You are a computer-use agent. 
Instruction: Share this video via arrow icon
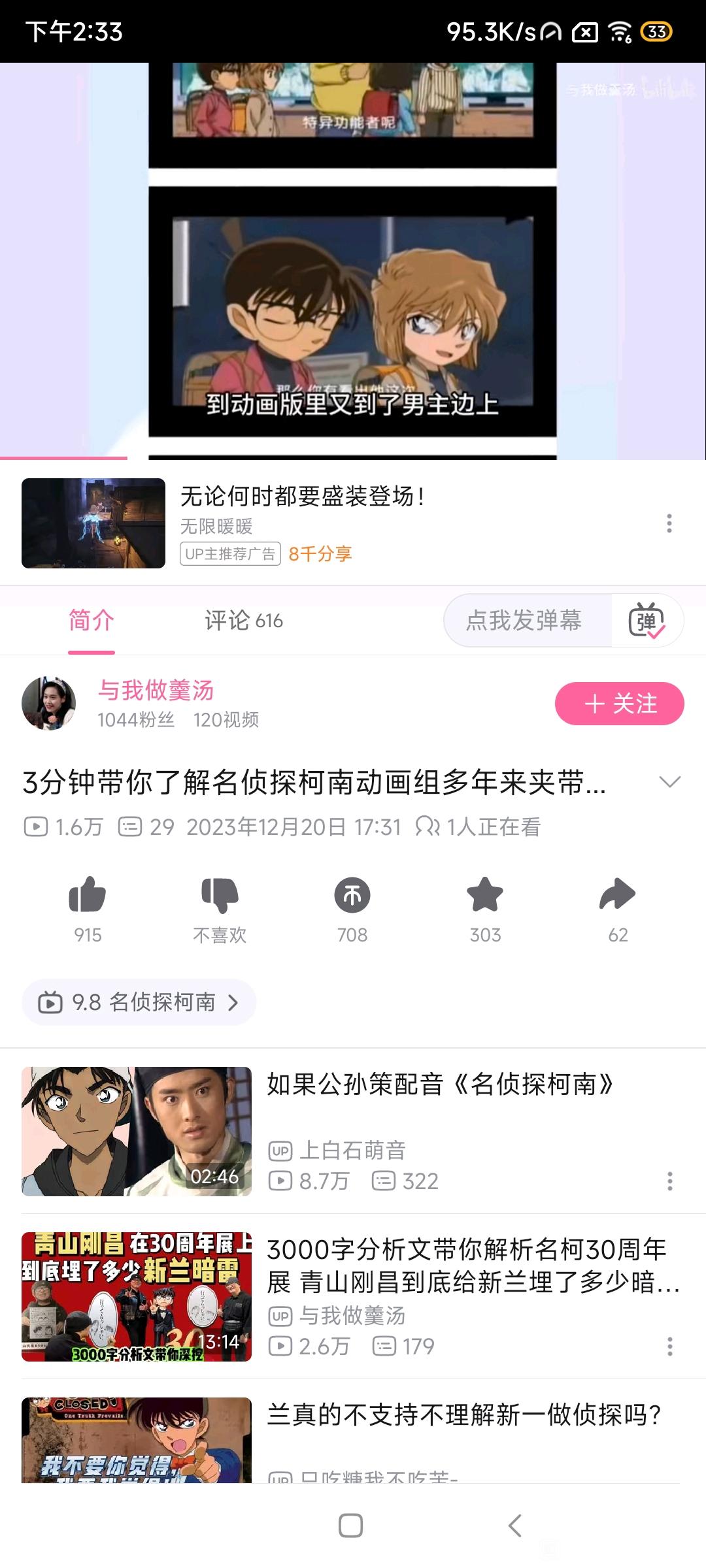click(x=618, y=895)
